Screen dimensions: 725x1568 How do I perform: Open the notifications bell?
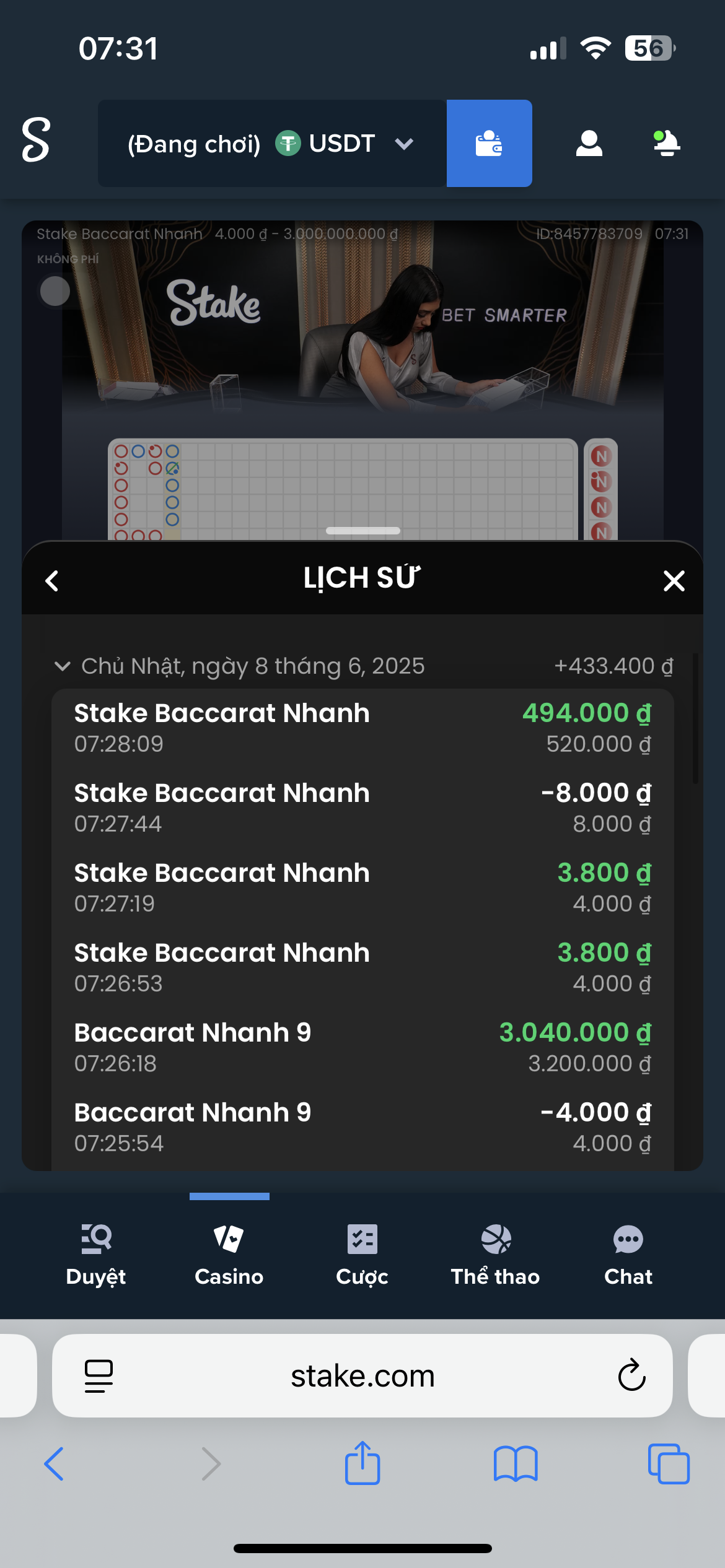(667, 144)
